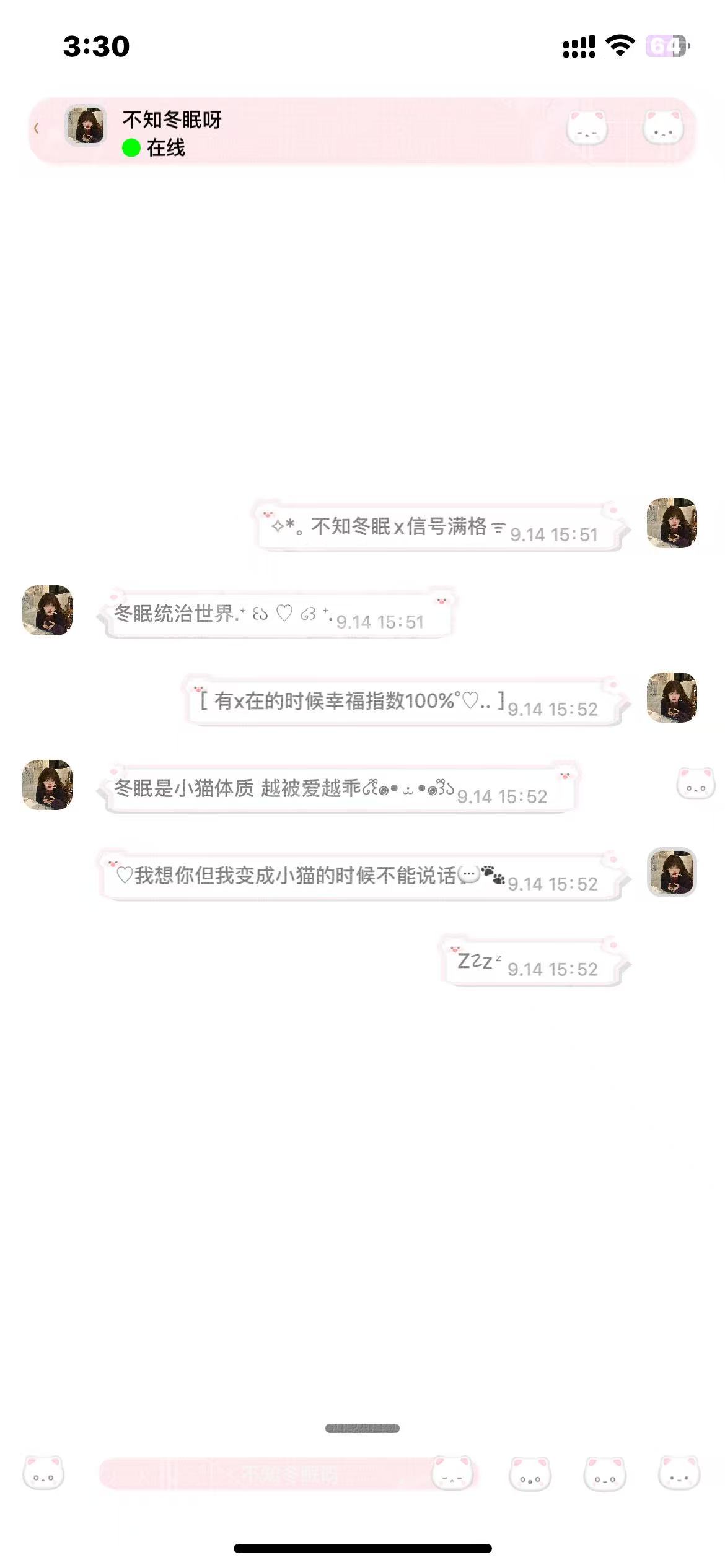725x1568 pixels.
Task: Open the avatar next to Zzz message thread's 我想你 message
Action: 672,872
